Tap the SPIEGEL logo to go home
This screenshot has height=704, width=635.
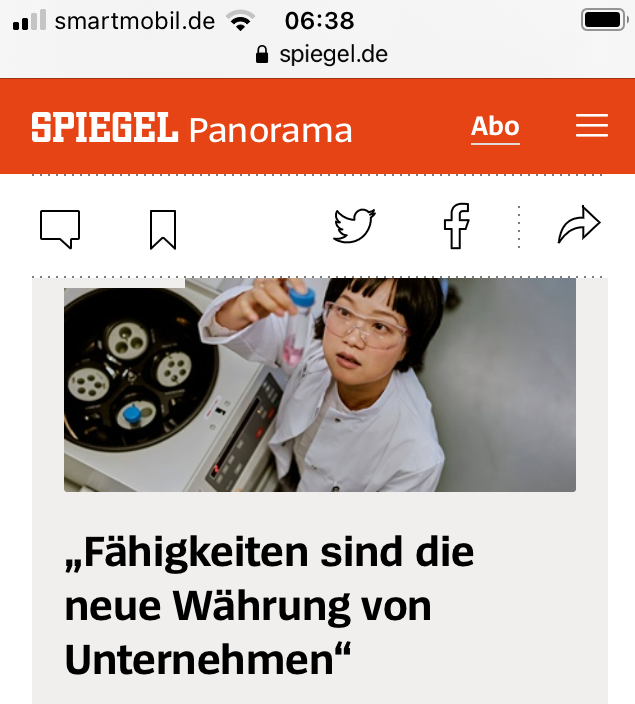(x=104, y=128)
